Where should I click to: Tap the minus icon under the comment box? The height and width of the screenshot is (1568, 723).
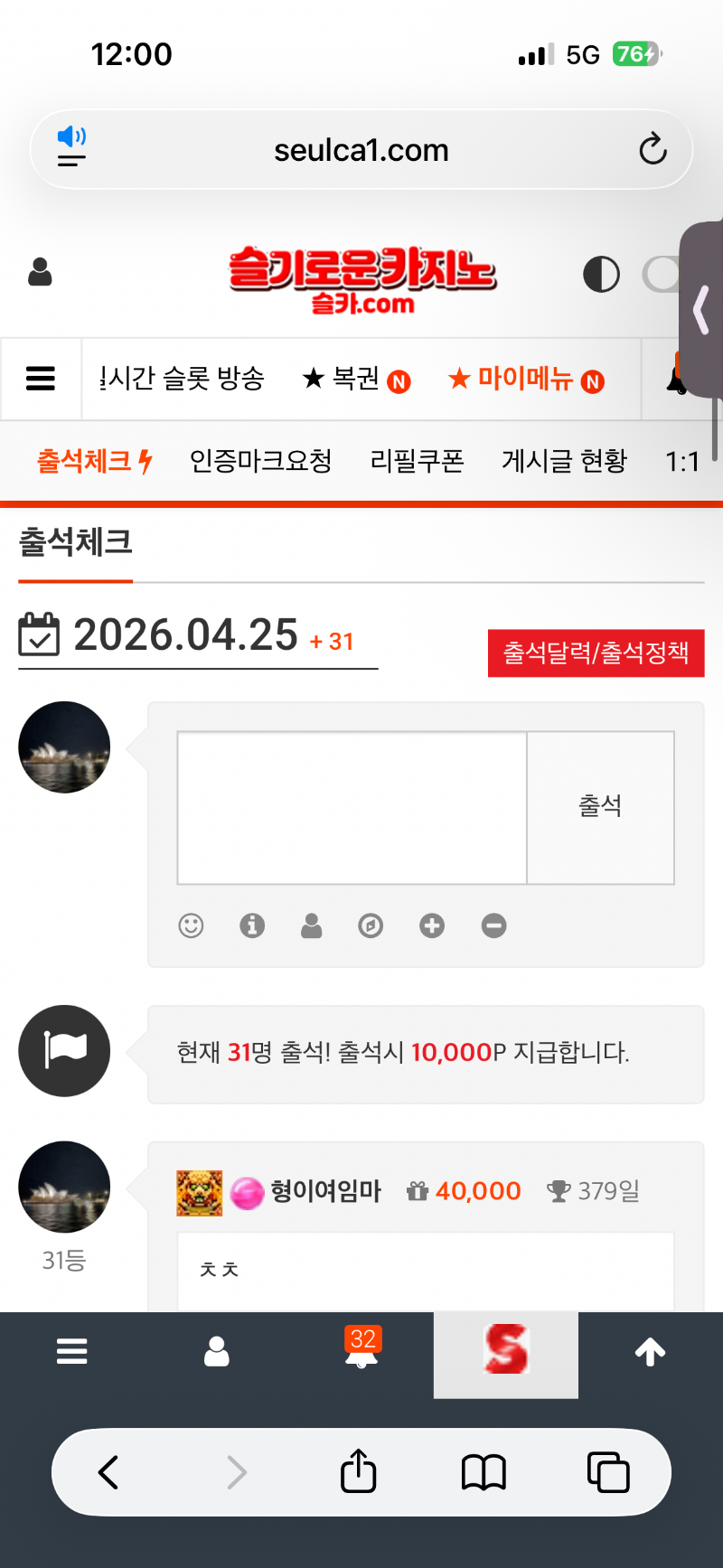[x=493, y=925]
